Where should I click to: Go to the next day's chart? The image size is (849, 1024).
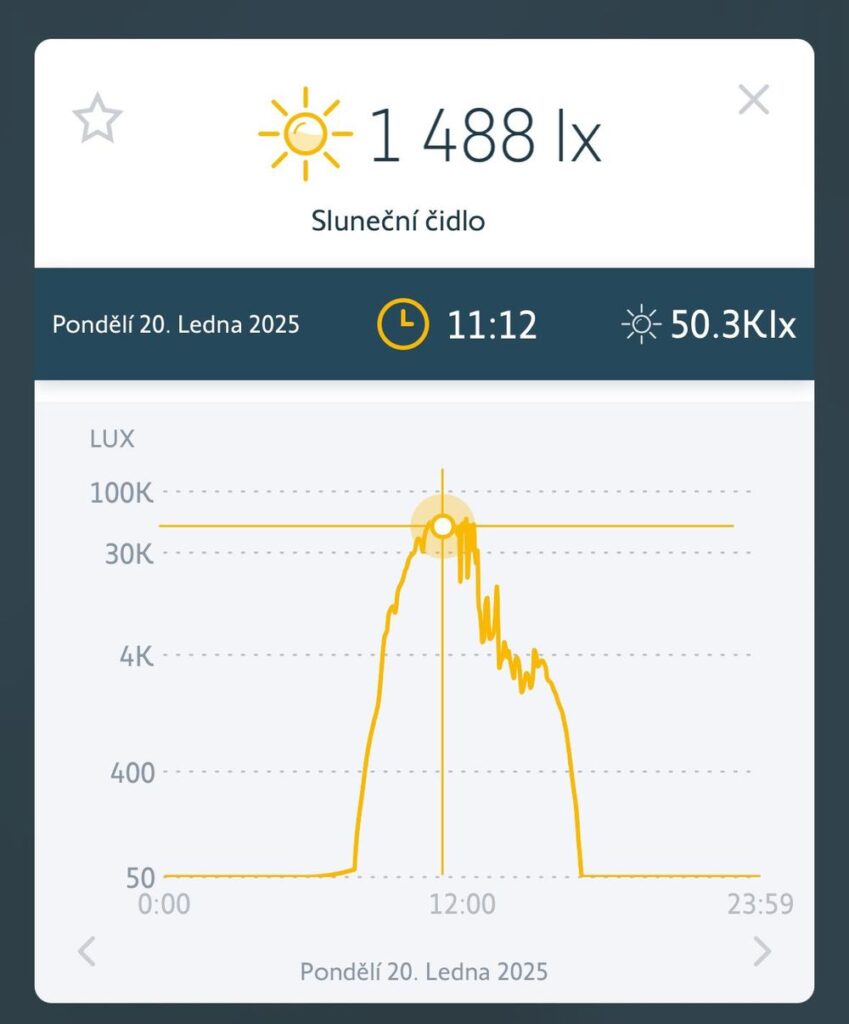click(762, 950)
